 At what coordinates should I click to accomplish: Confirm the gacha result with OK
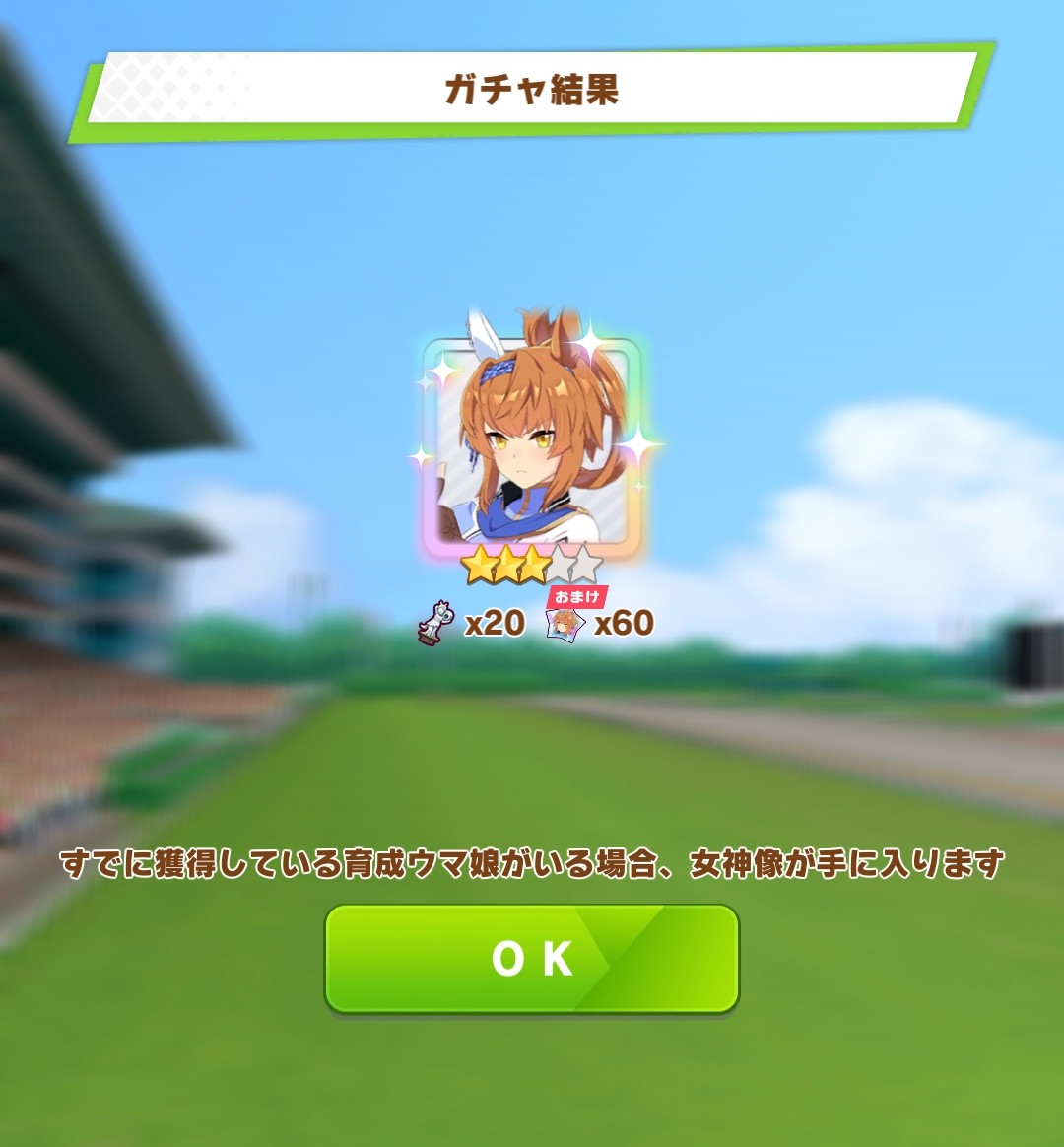[532, 959]
